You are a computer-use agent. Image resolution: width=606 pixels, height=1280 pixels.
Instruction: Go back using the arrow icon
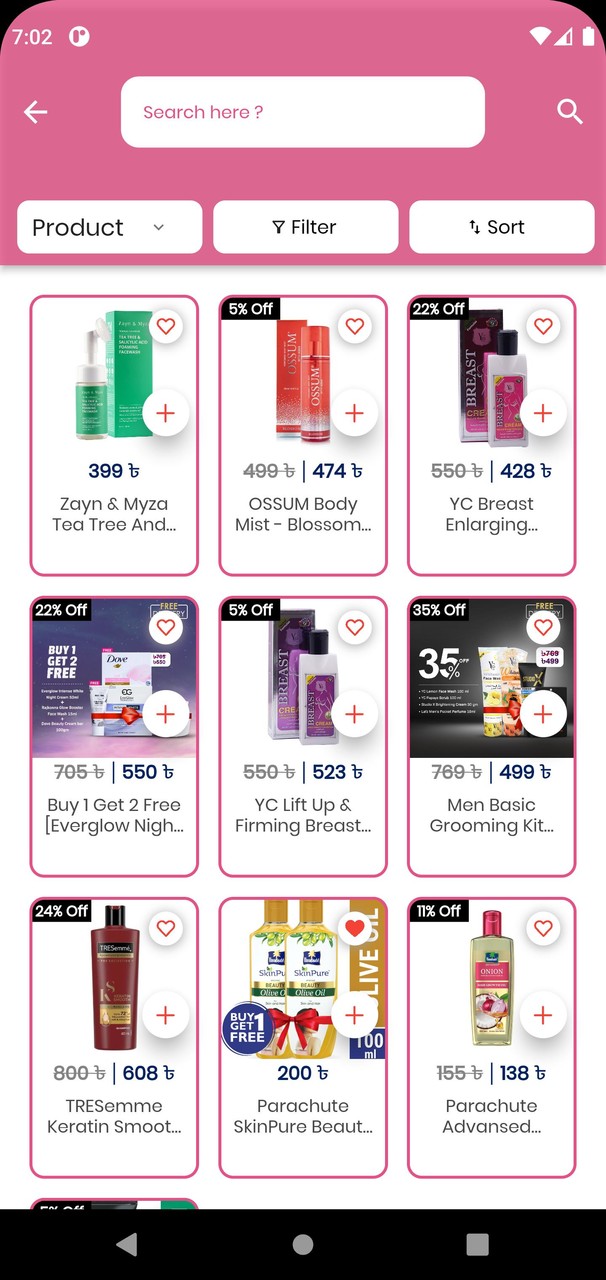(36, 112)
